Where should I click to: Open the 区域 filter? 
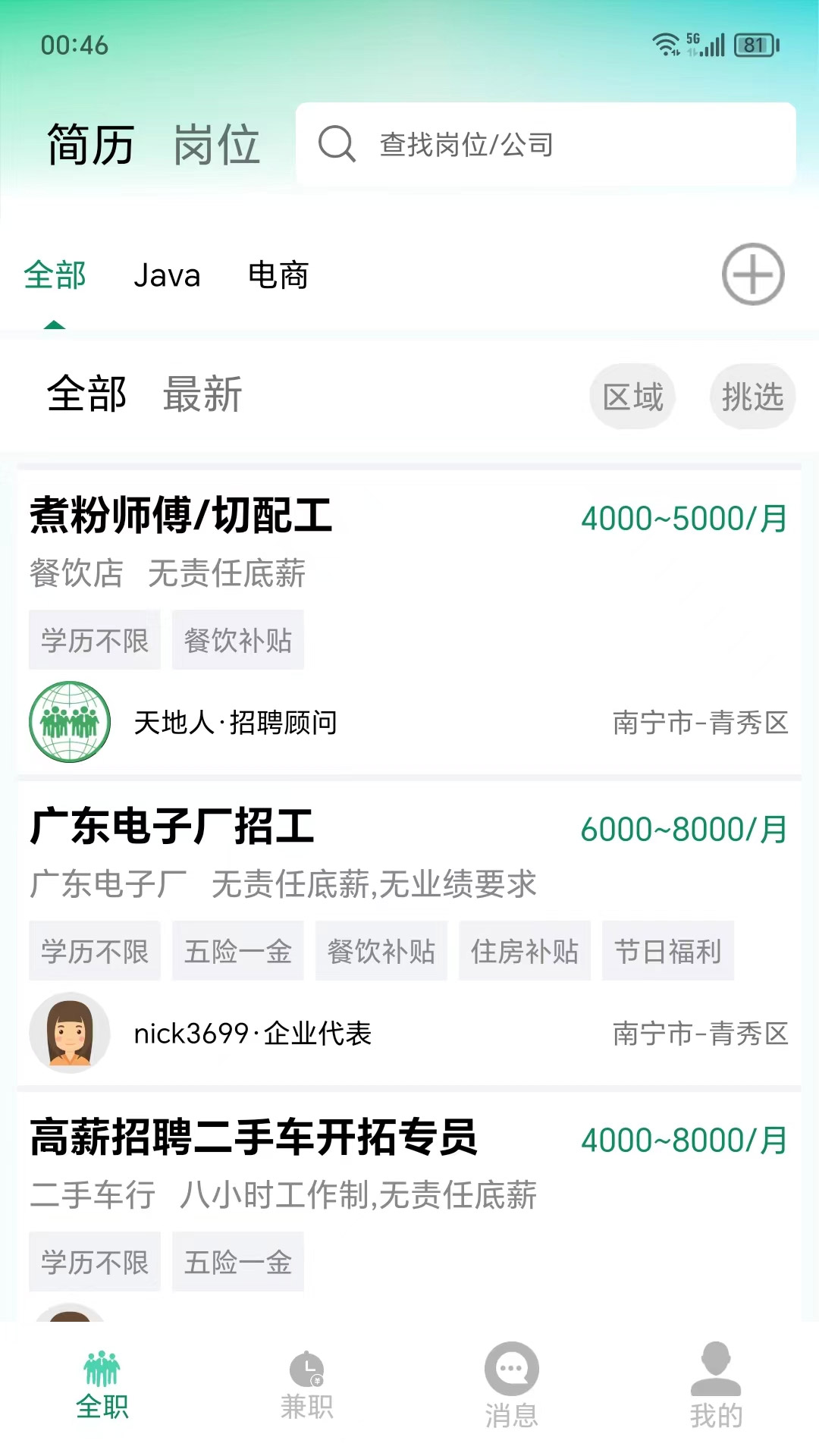coord(632,397)
